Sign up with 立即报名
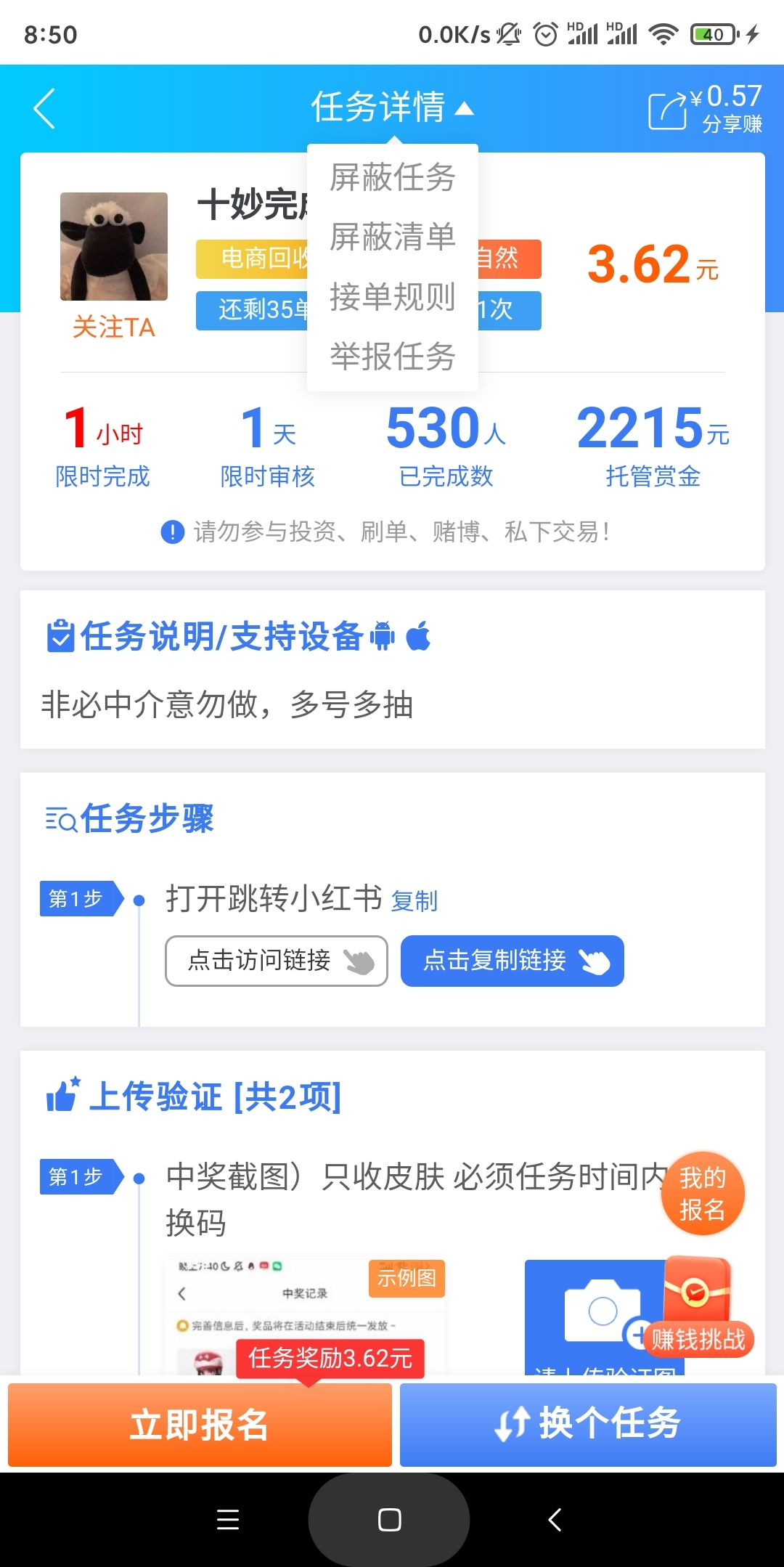Image resolution: width=784 pixels, height=1567 pixels. [200, 1425]
